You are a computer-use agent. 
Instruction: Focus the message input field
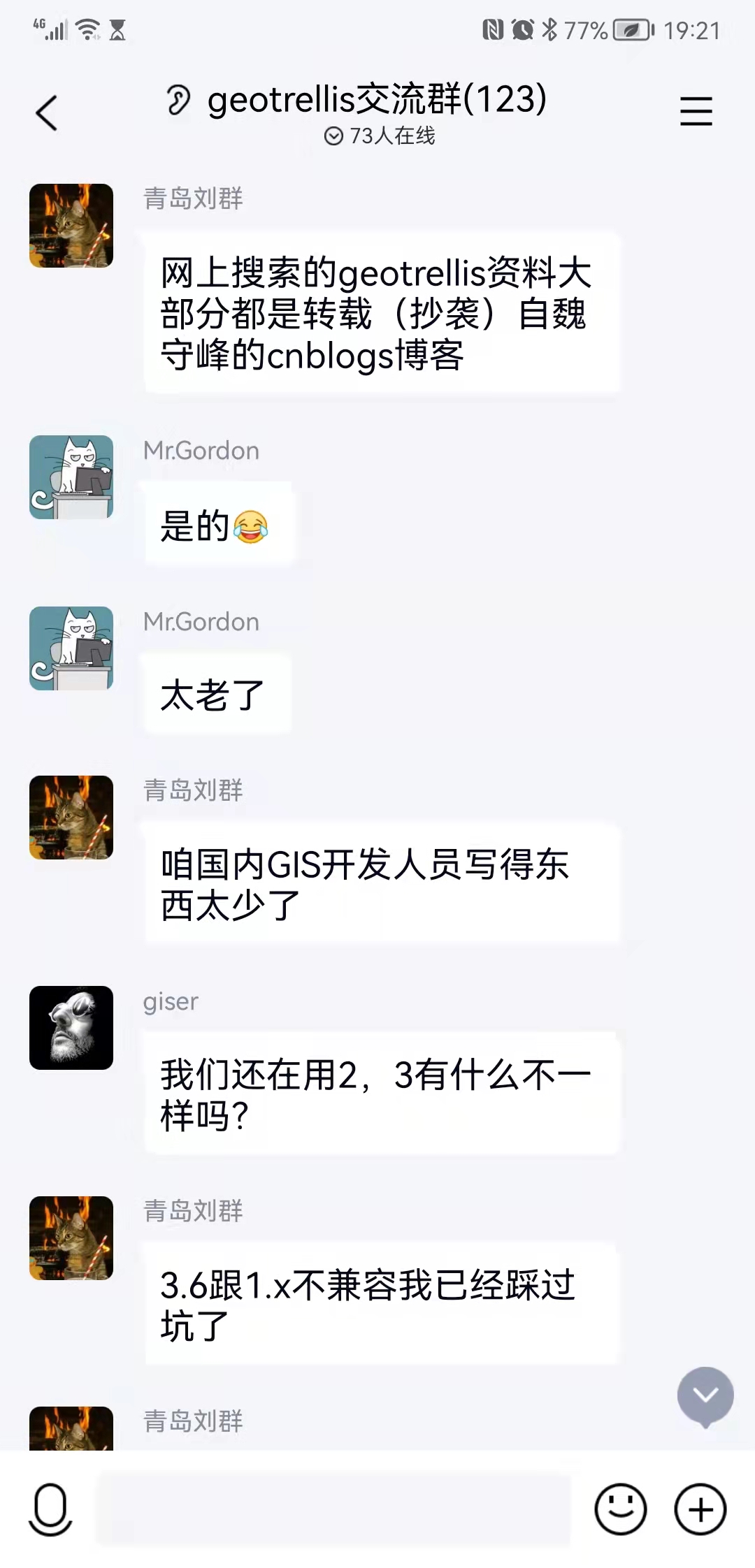(333, 1509)
